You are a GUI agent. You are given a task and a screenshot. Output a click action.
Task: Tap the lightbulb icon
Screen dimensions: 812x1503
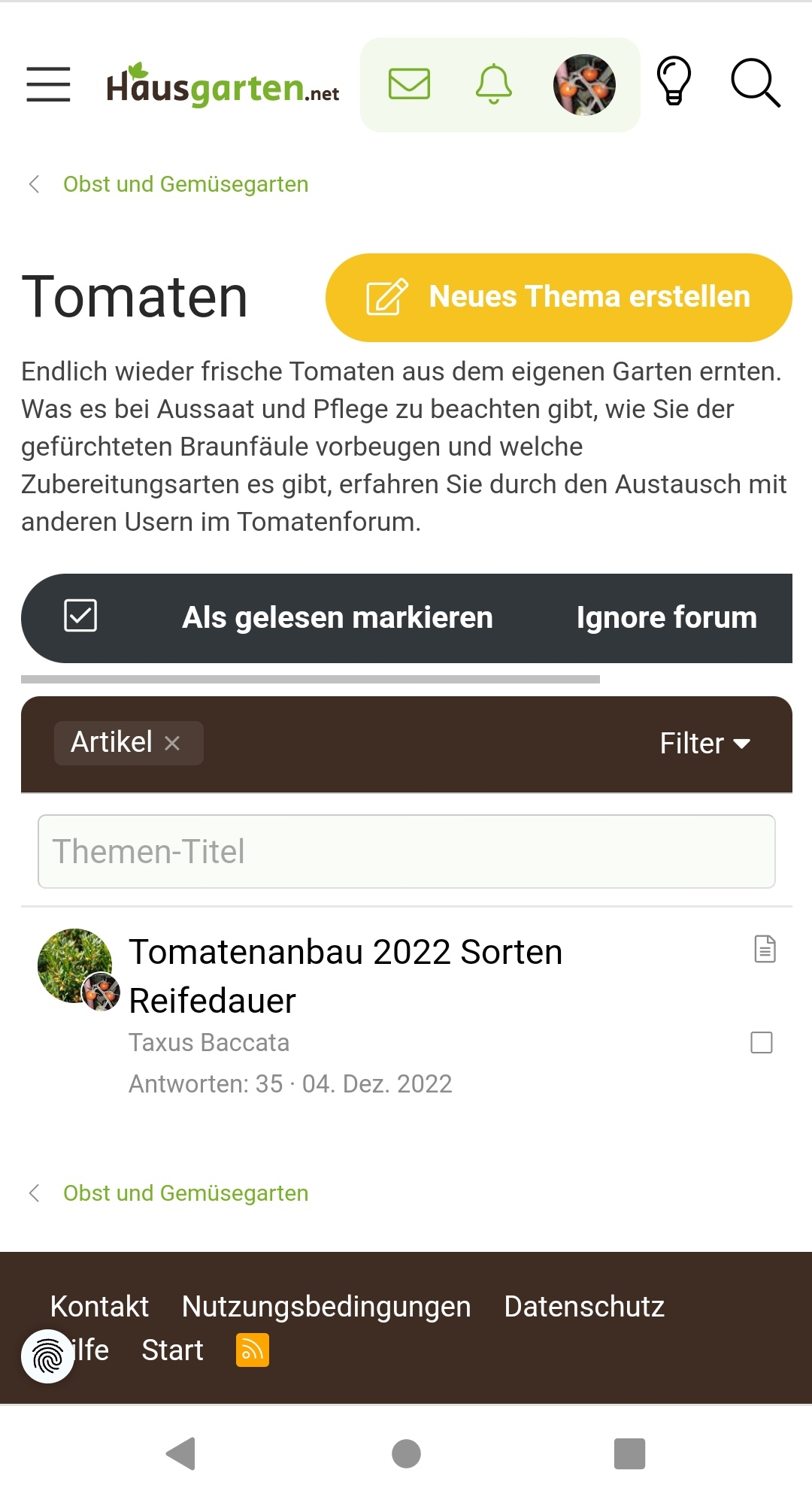[674, 81]
